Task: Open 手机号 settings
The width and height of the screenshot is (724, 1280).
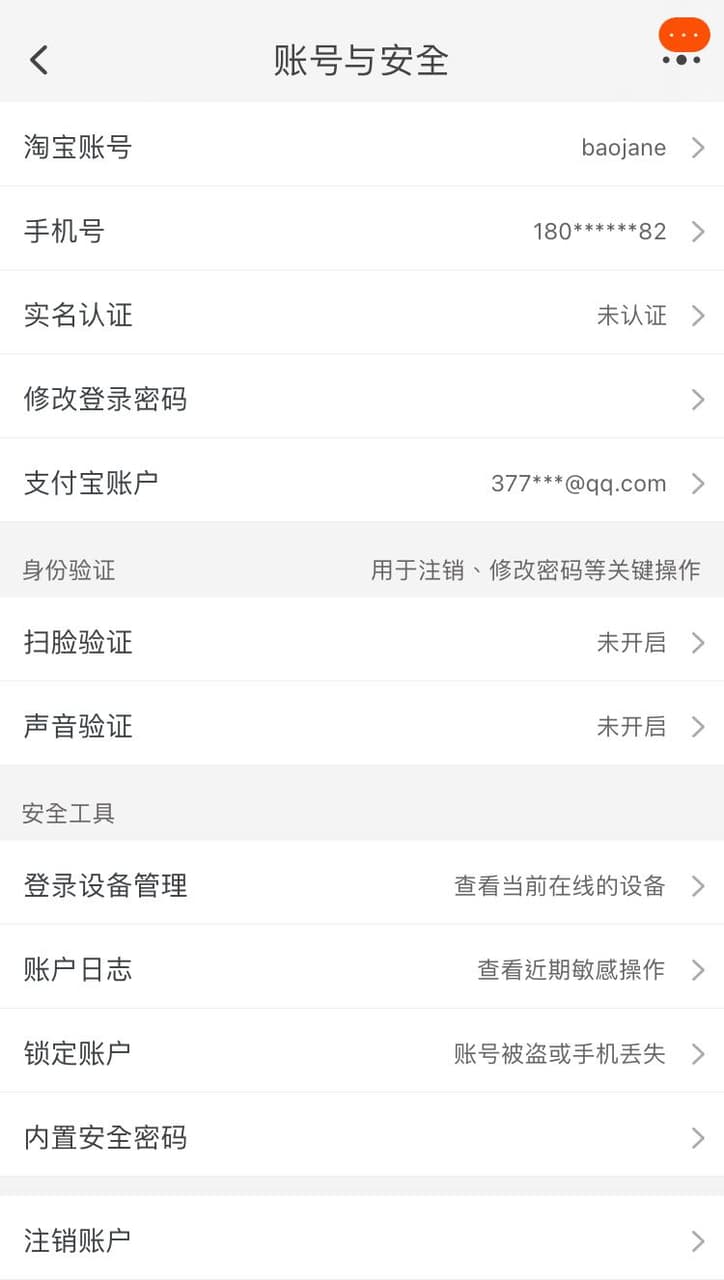Action: [x=362, y=232]
